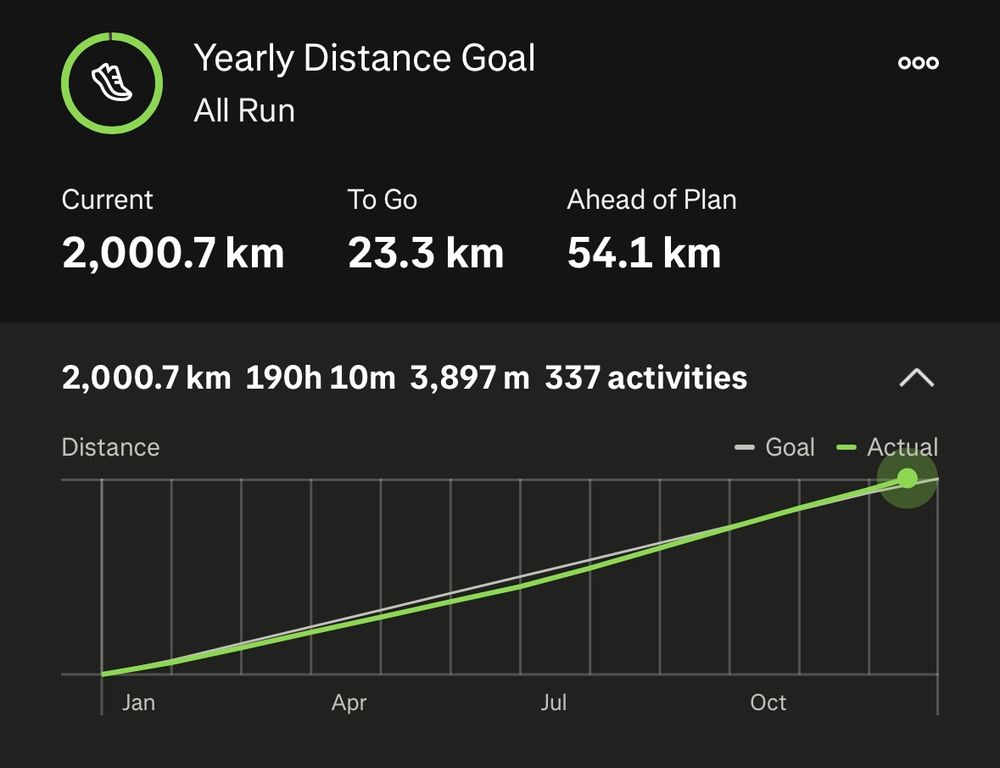
Task: Open the three-dot options menu
Action: (918, 63)
